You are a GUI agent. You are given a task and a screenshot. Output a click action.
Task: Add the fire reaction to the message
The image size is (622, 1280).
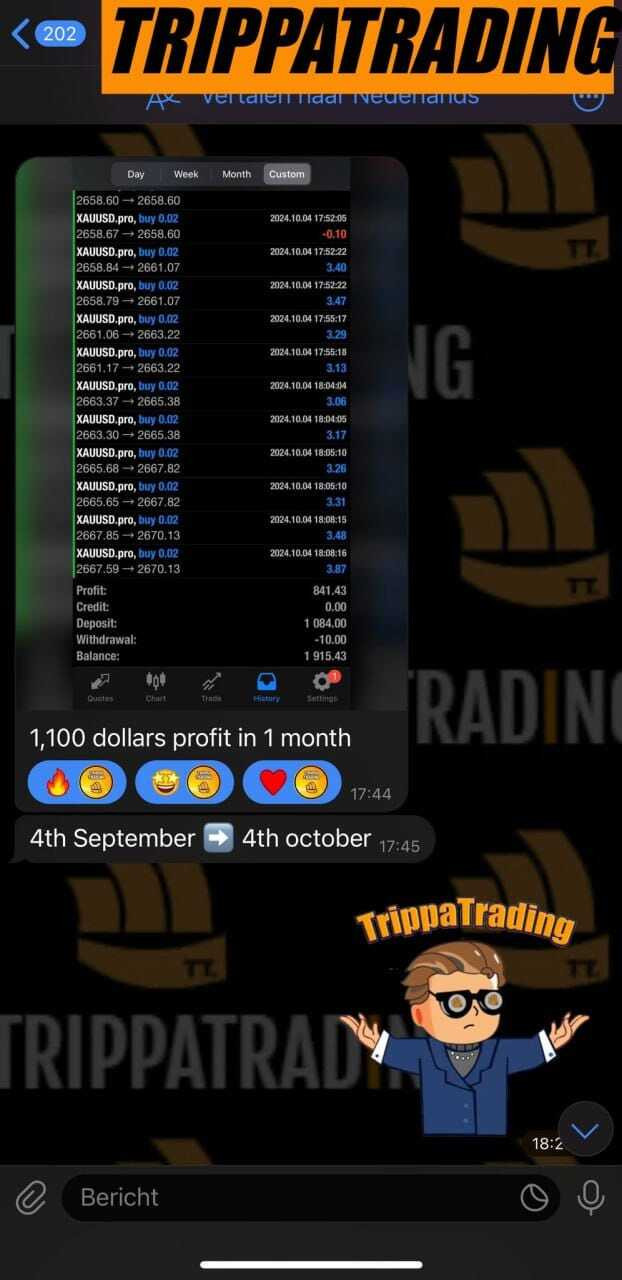[x=77, y=782]
